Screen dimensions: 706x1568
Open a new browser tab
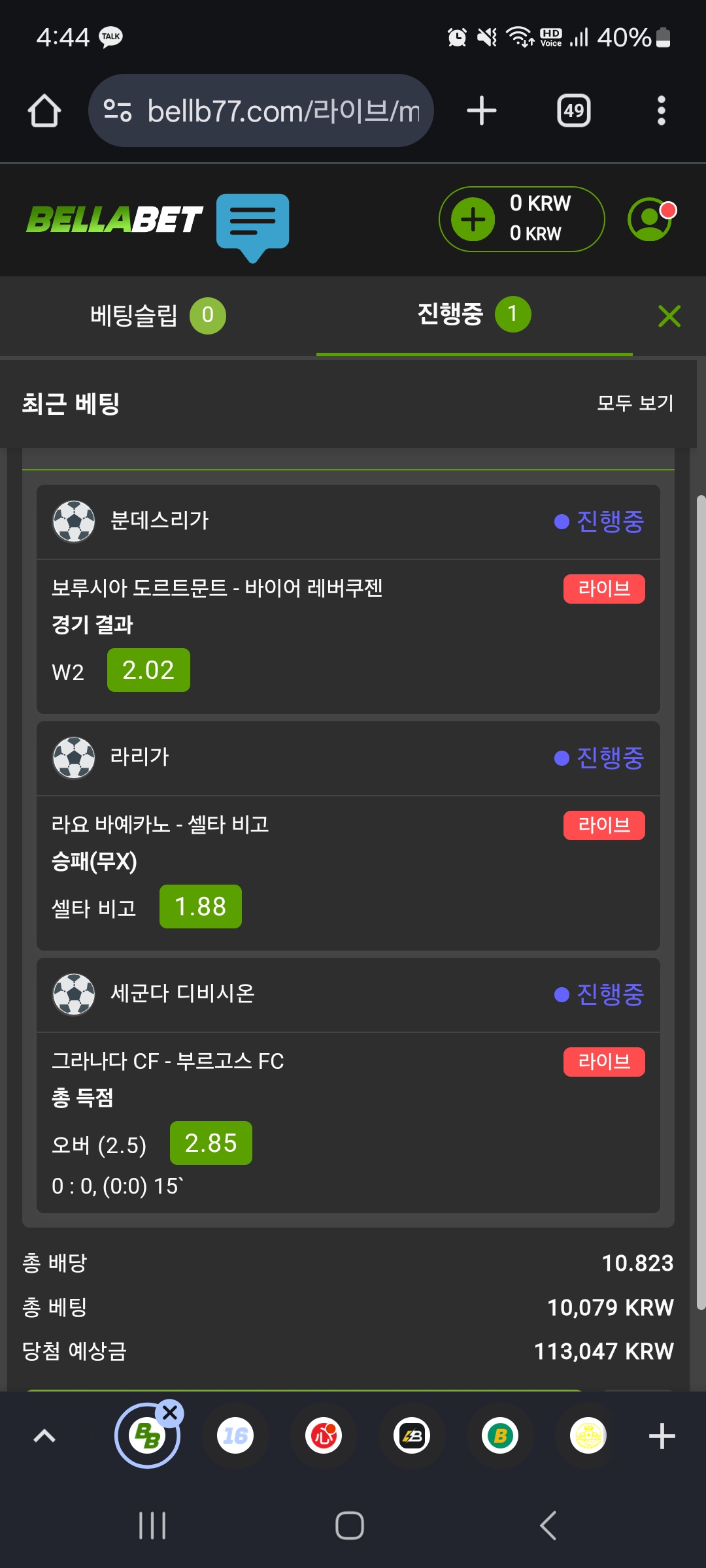(482, 111)
